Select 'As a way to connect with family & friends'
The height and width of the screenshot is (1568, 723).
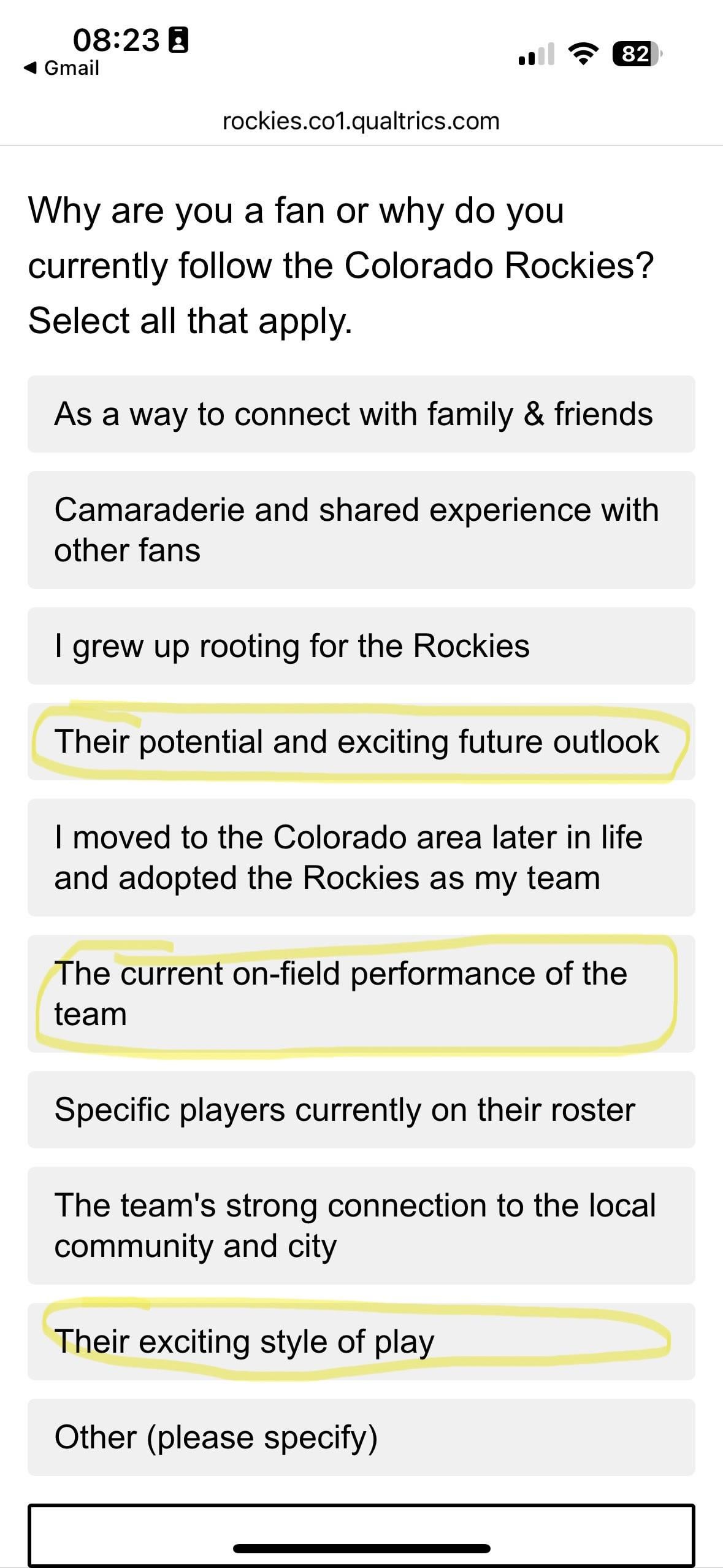click(361, 414)
